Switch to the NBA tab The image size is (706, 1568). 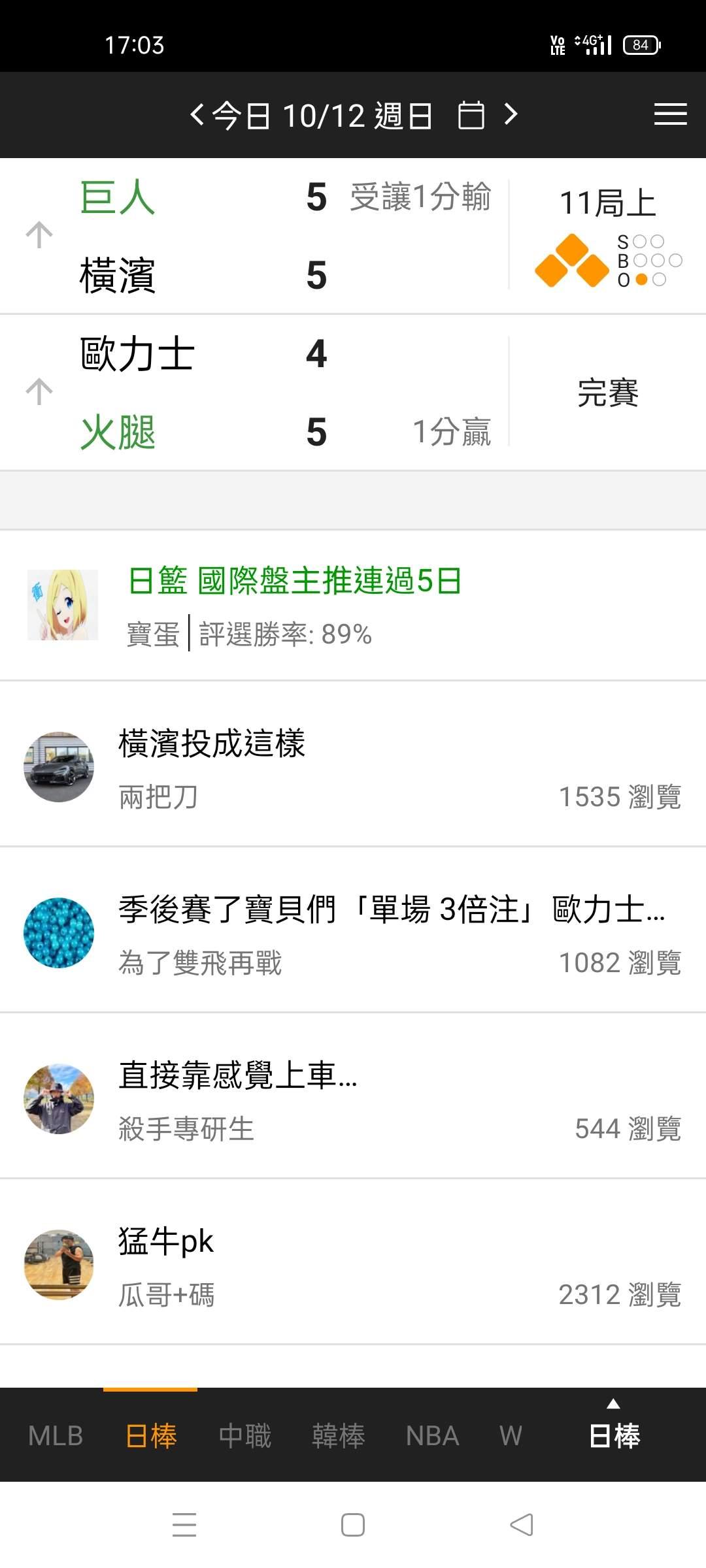pos(432,1436)
